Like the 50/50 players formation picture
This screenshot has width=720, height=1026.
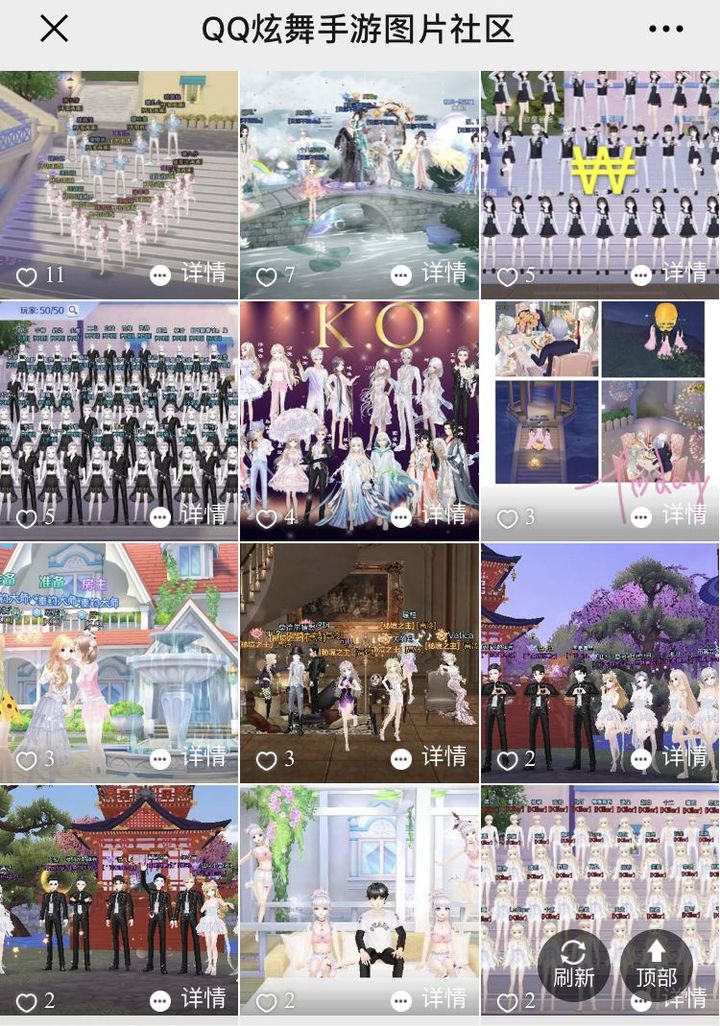tap(27, 518)
